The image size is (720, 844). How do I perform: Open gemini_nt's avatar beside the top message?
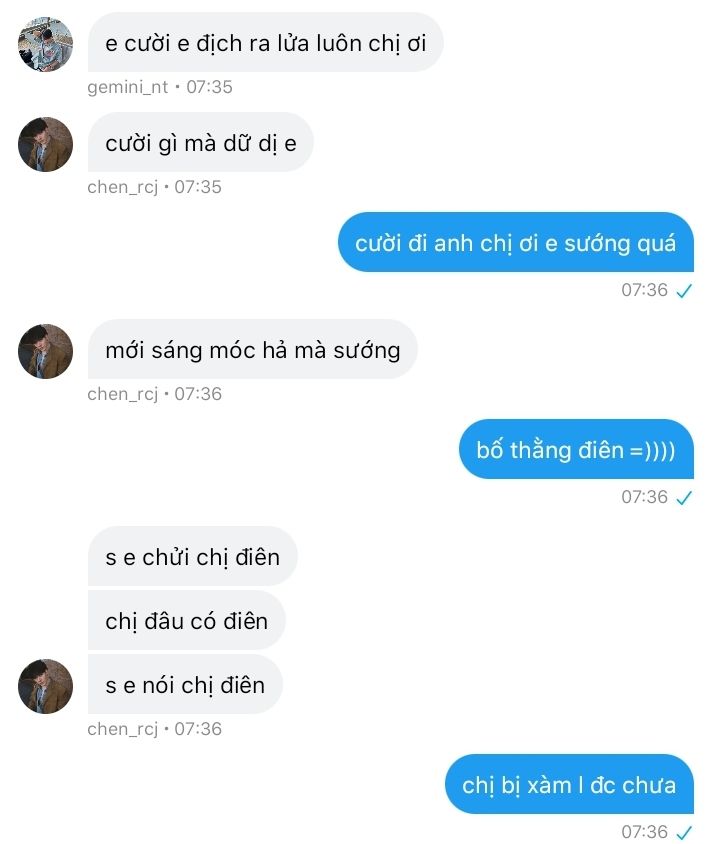tap(46, 44)
